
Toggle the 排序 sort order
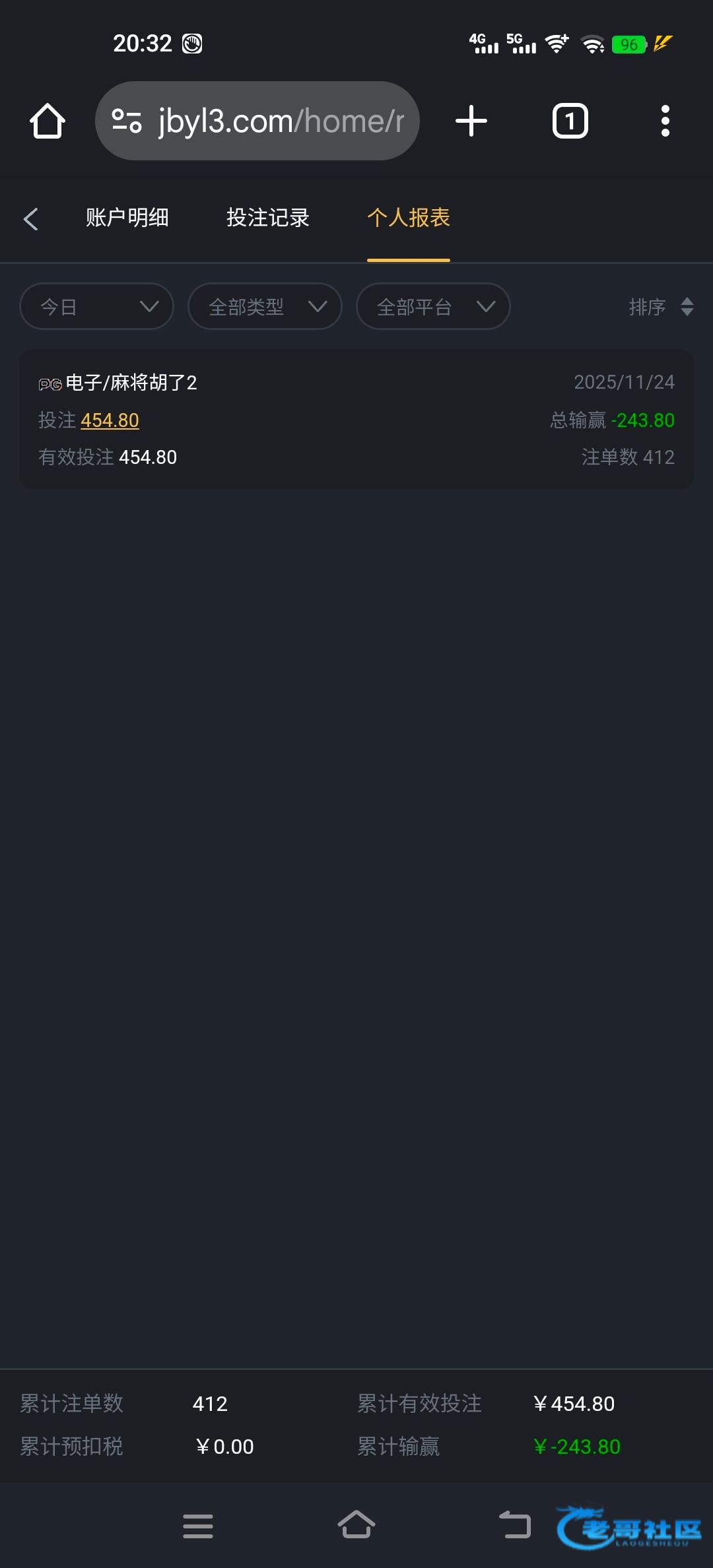click(x=661, y=307)
